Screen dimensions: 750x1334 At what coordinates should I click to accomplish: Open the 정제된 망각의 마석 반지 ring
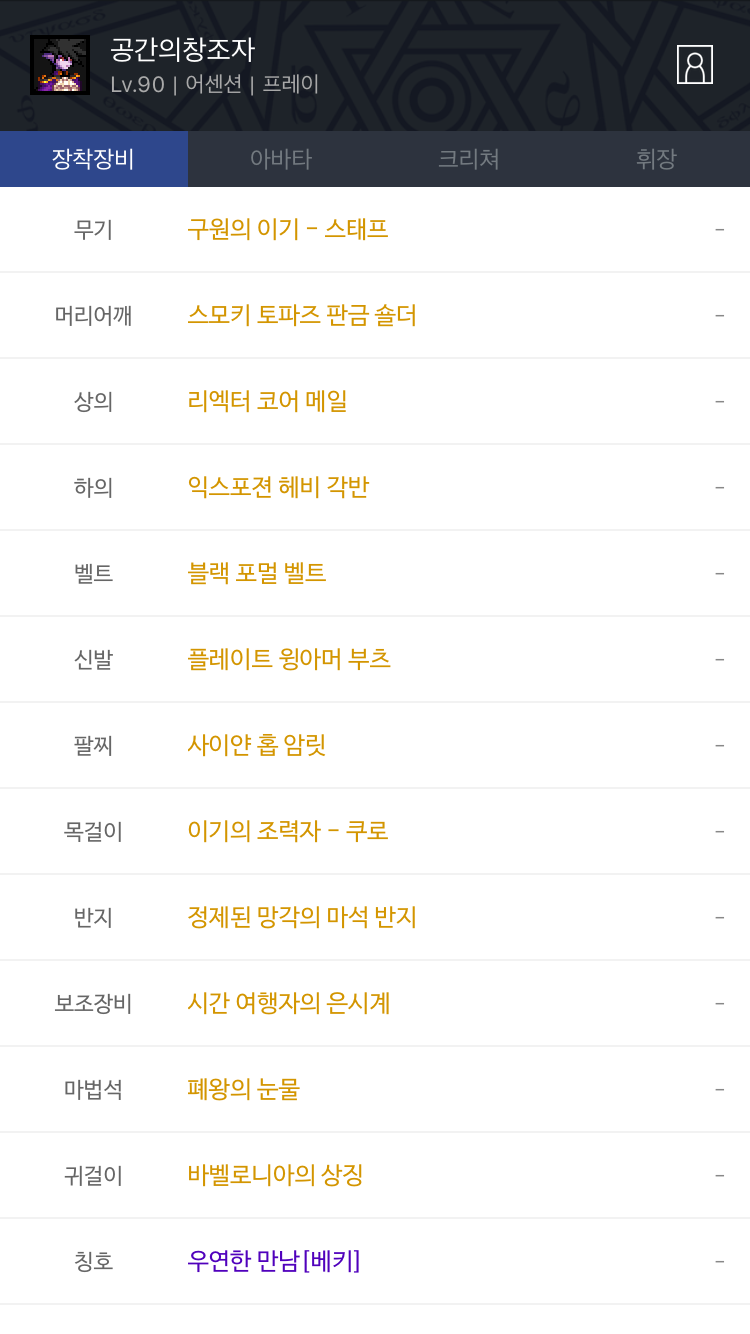302,917
